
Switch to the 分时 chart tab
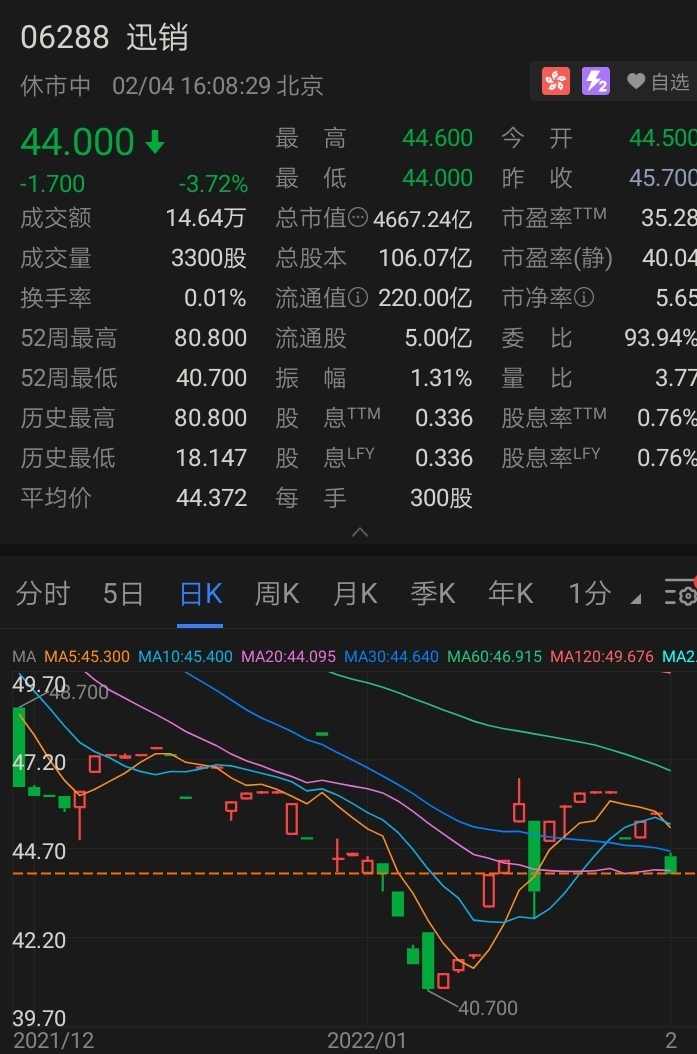43,594
